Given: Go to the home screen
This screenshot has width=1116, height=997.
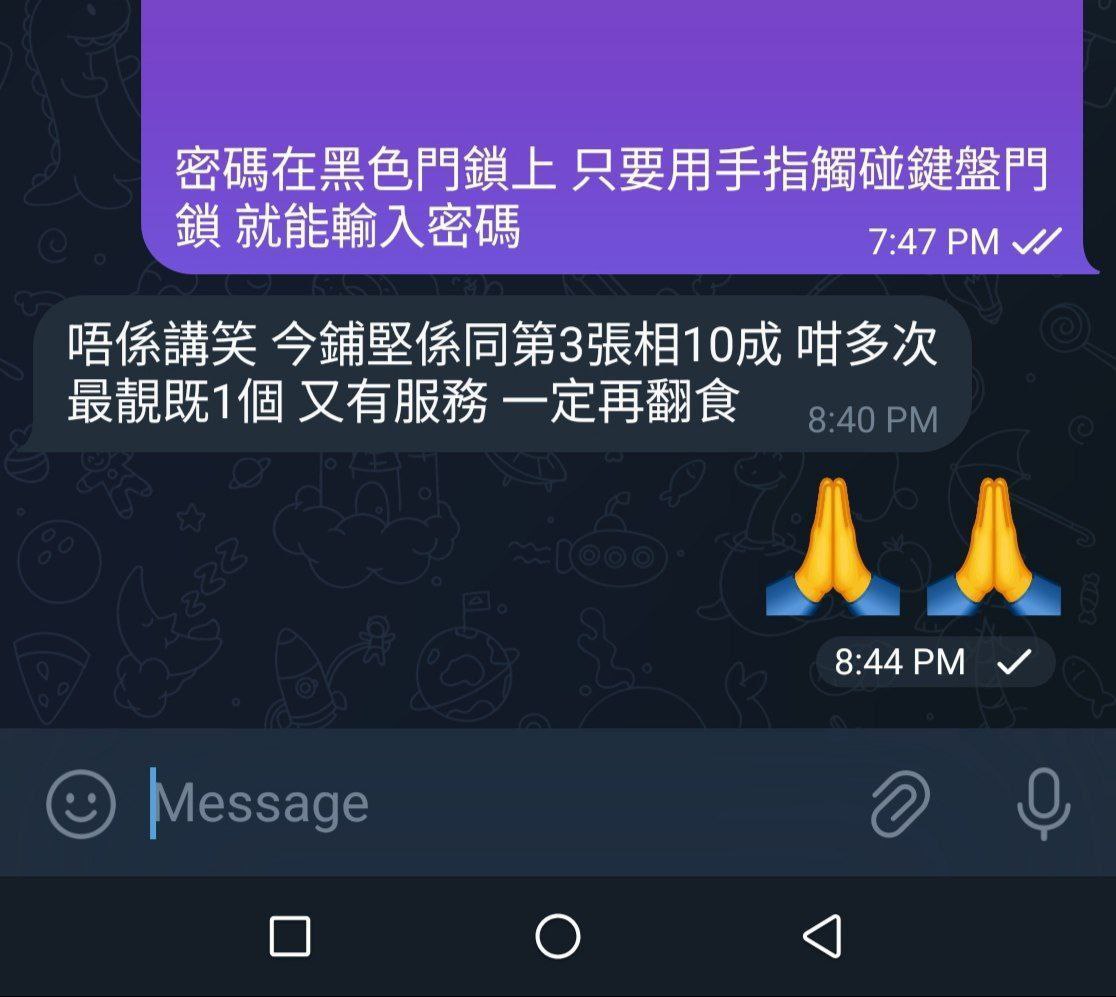Looking at the screenshot, I should pyautogui.click(x=557, y=937).
